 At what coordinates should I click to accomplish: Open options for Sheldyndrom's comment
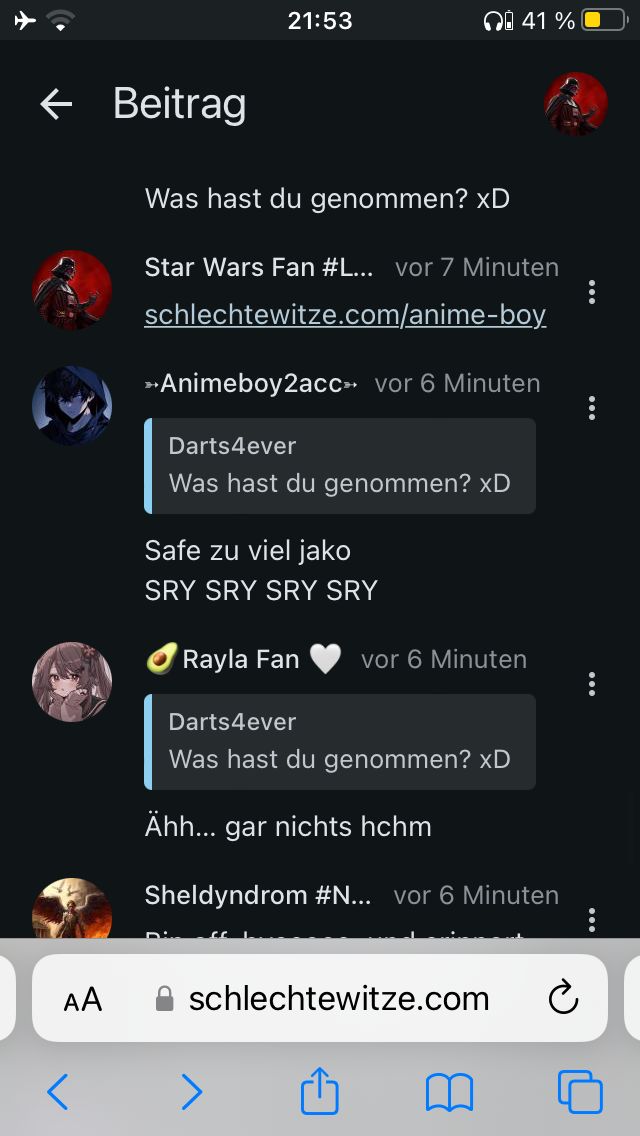click(592, 918)
